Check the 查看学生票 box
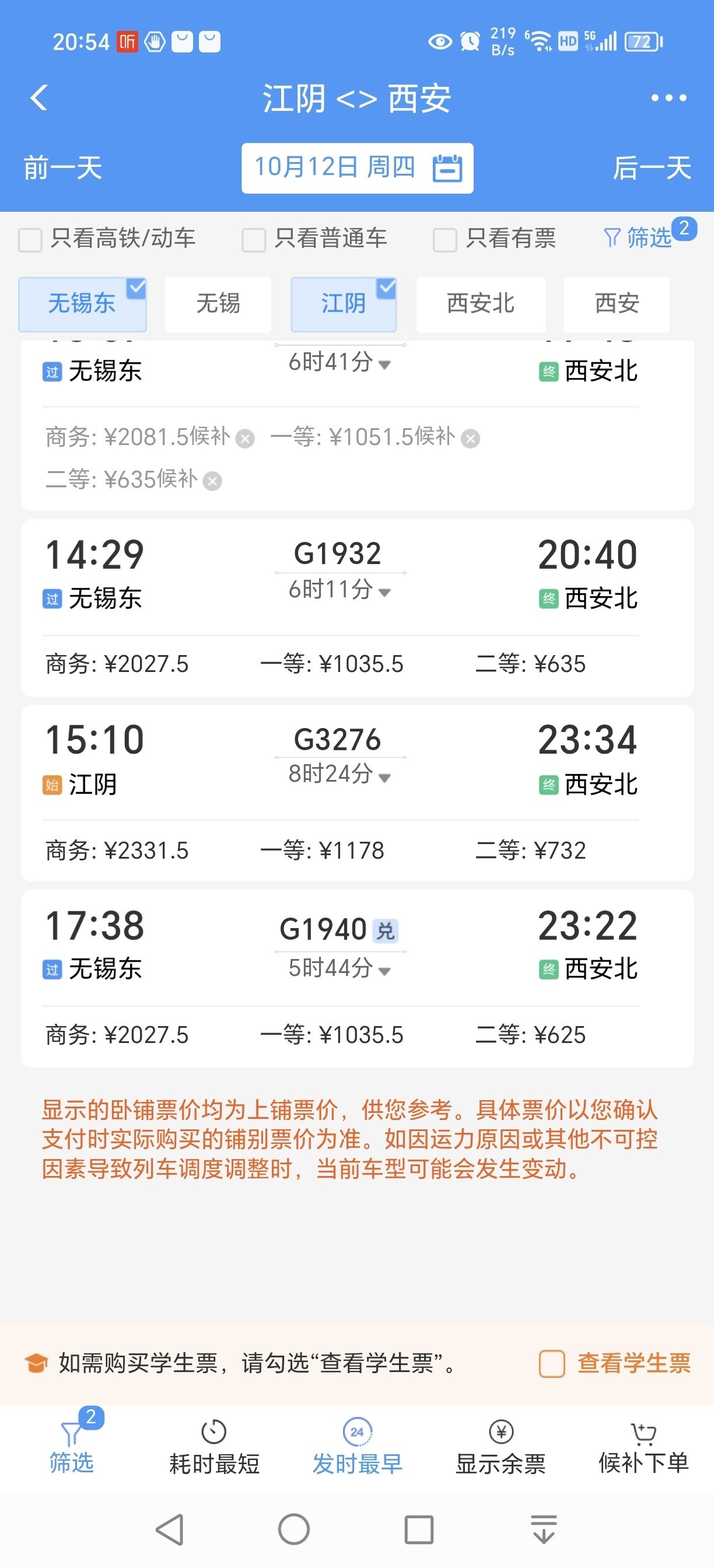714x1568 pixels. [552, 1363]
